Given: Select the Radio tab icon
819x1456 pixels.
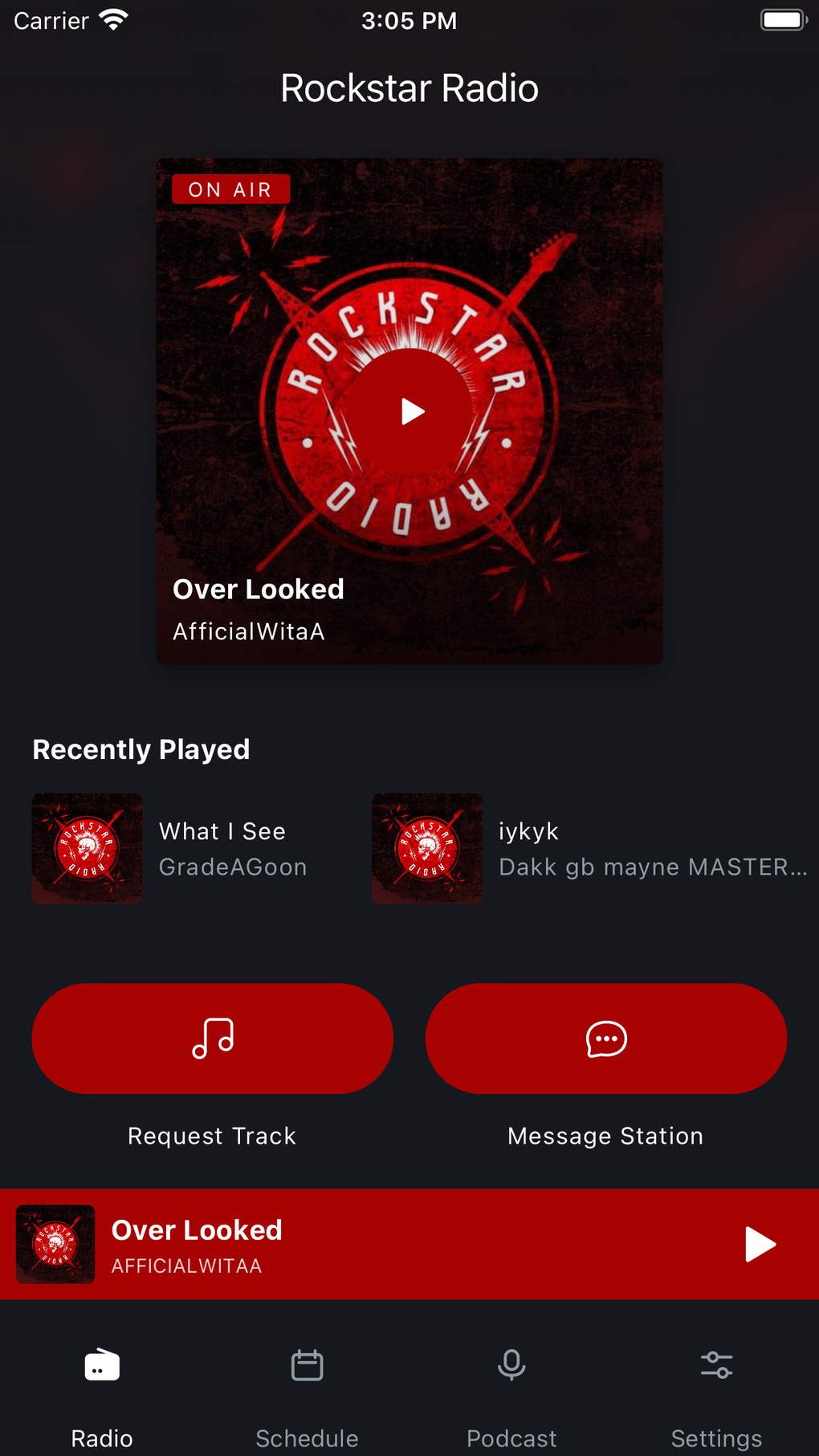Looking at the screenshot, I should coord(101,1364).
